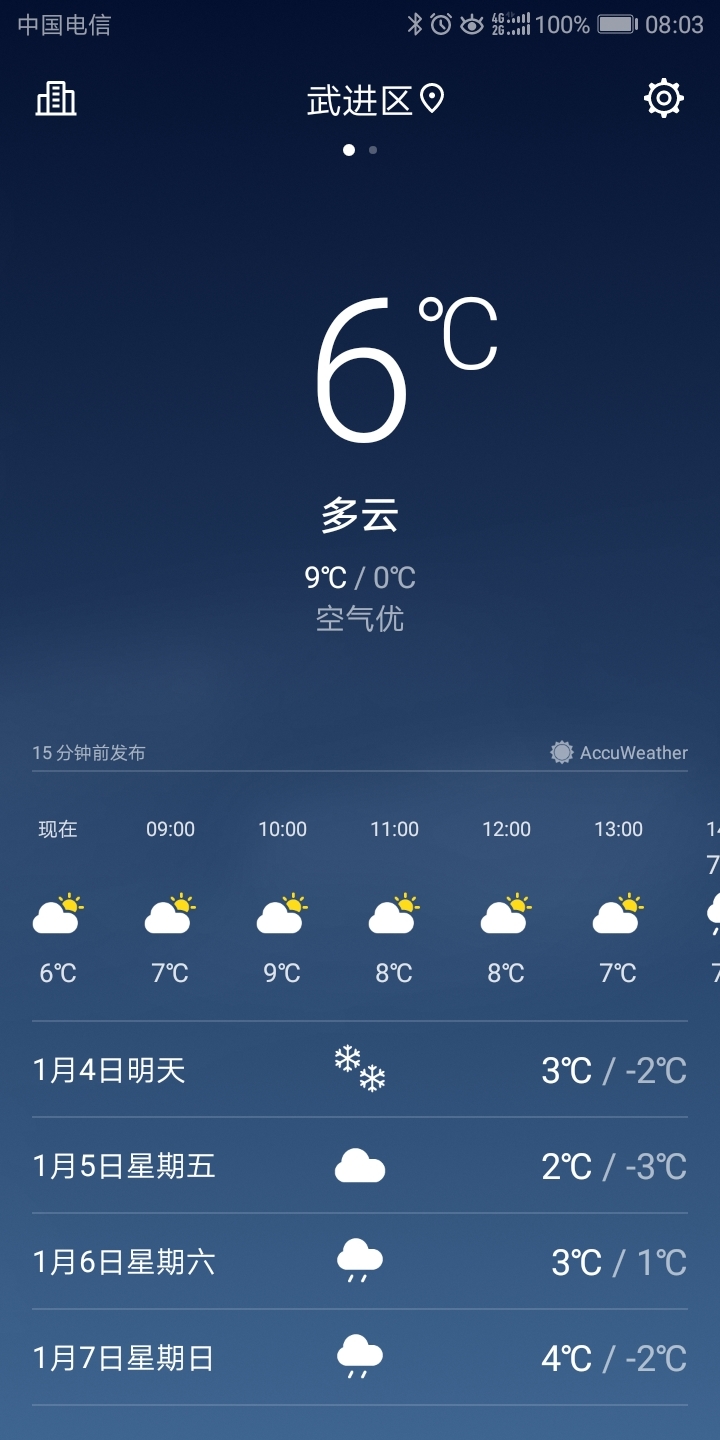This screenshot has height=1440, width=720.
Task: Open the city management icon
Action: click(x=56, y=99)
